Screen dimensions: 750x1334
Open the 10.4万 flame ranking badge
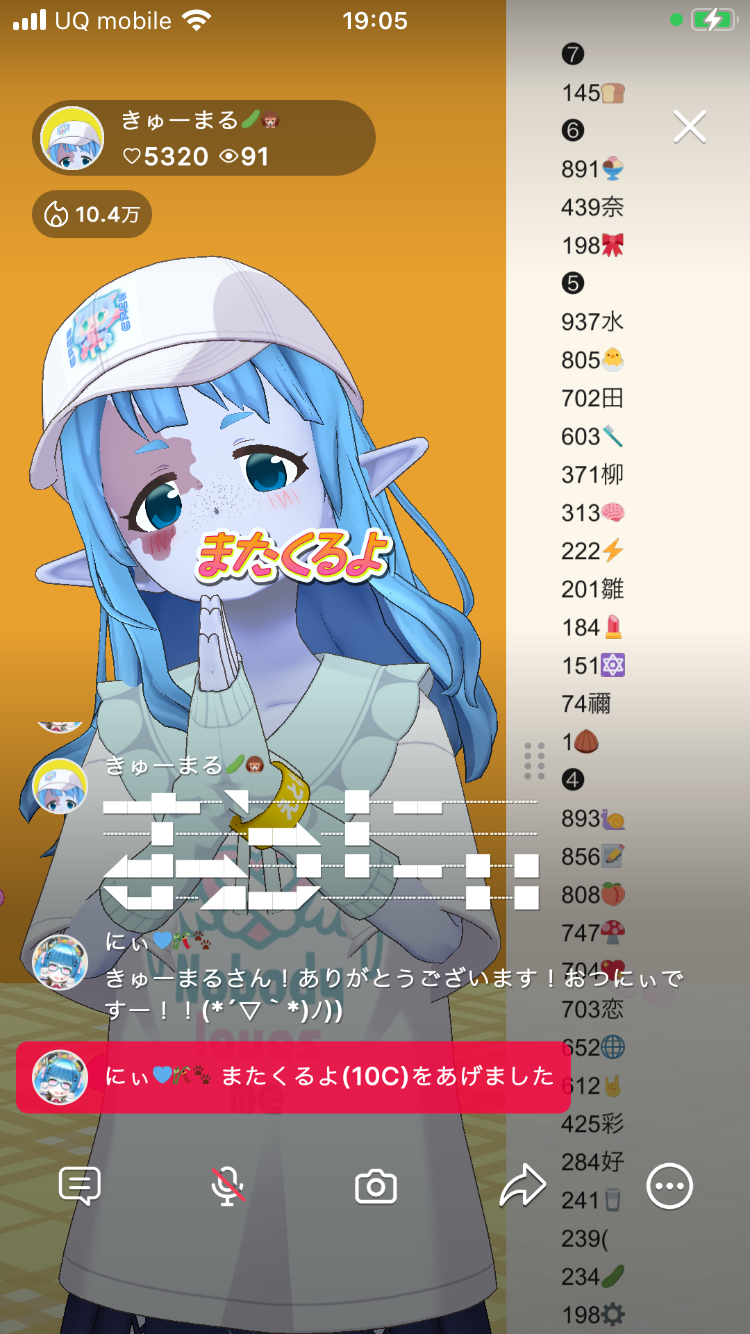click(x=92, y=214)
